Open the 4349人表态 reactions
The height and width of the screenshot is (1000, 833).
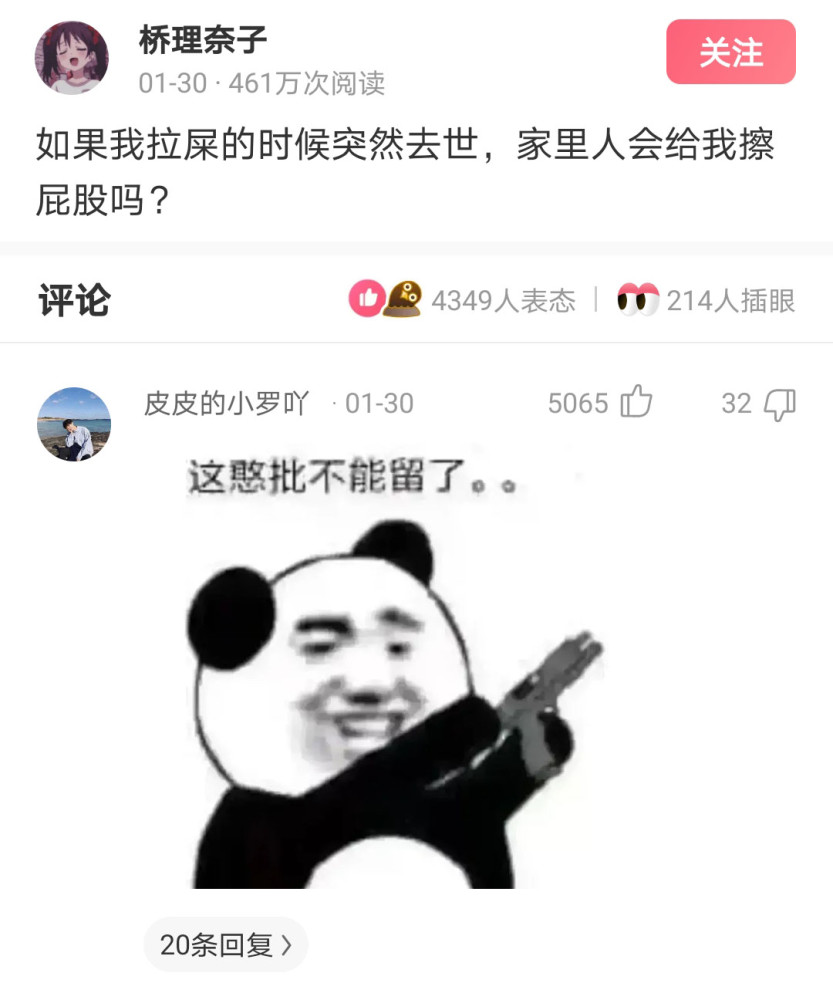point(463,299)
